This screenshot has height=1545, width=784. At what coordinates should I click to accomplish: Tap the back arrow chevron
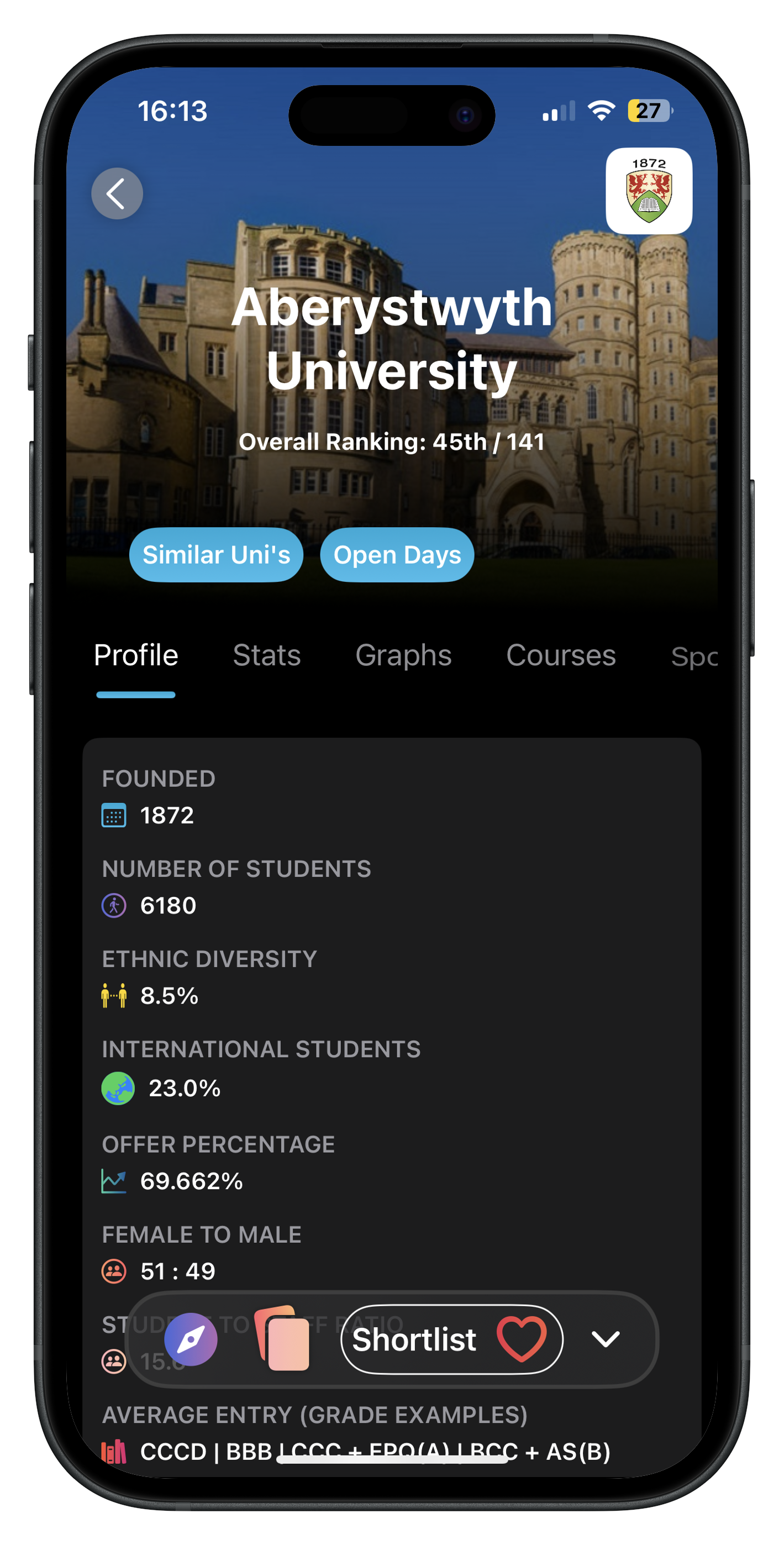pyautogui.click(x=117, y=193)
